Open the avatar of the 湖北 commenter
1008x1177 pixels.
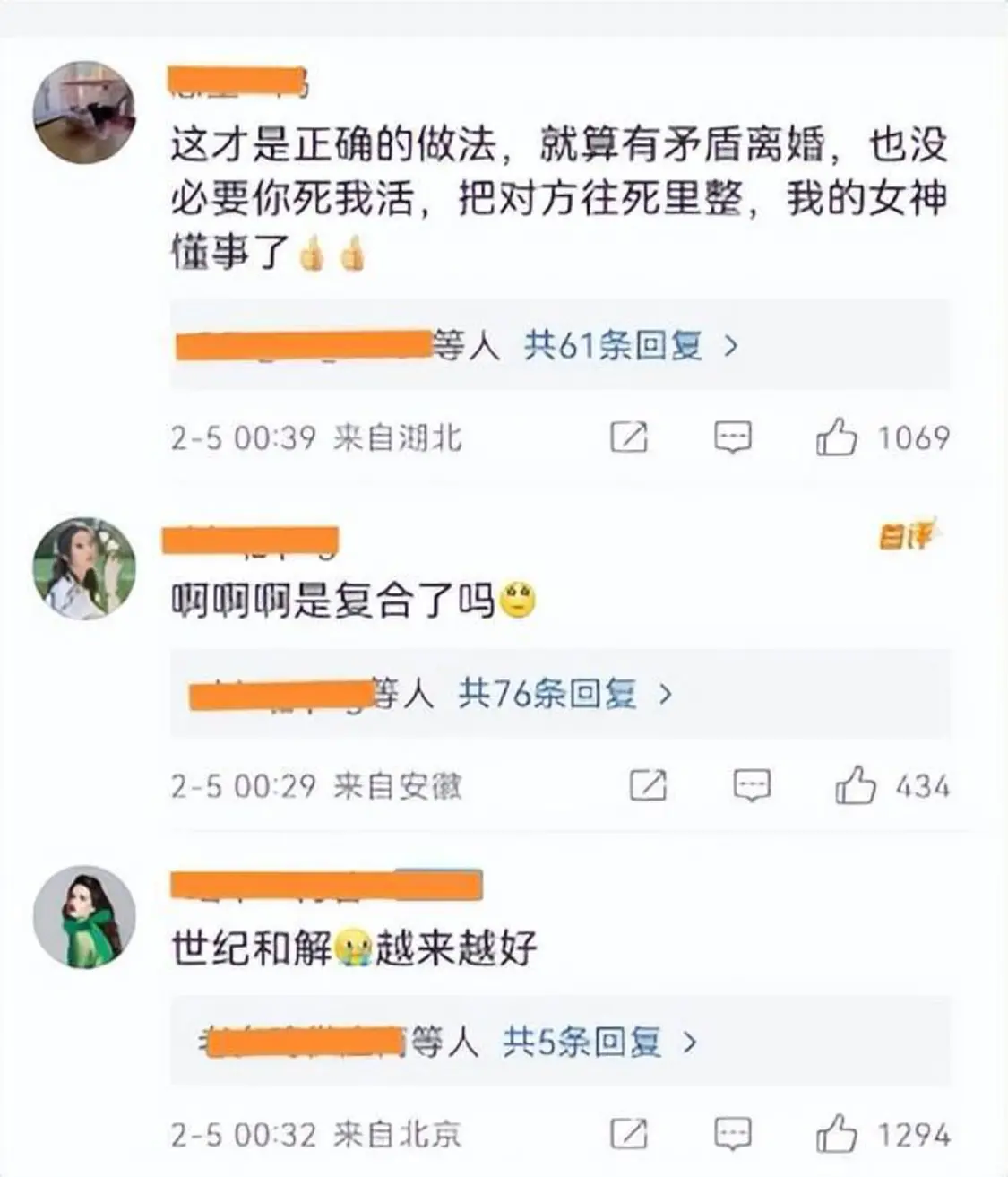(84, 113)
